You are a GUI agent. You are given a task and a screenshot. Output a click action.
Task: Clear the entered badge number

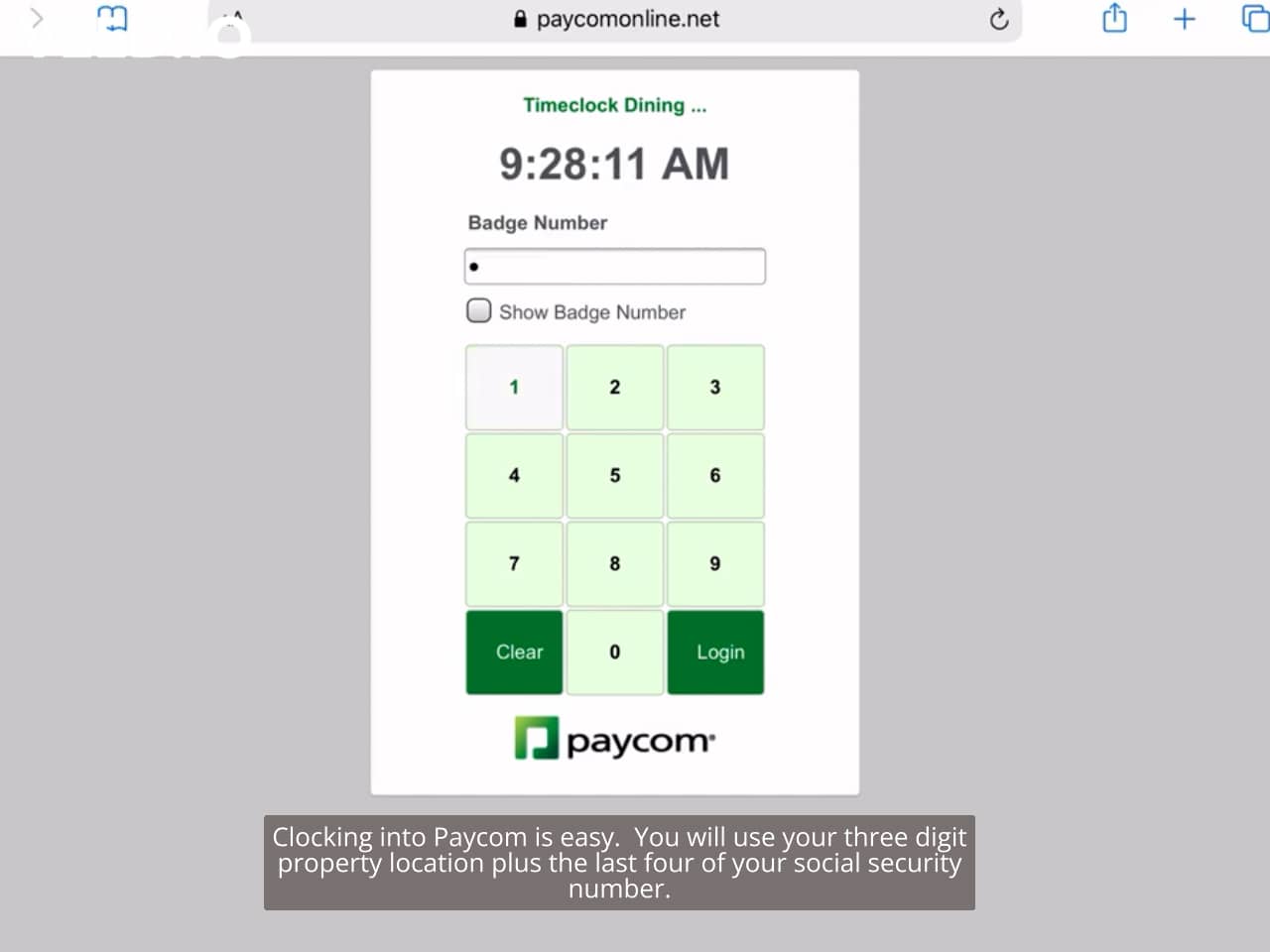tap(514, 652)
